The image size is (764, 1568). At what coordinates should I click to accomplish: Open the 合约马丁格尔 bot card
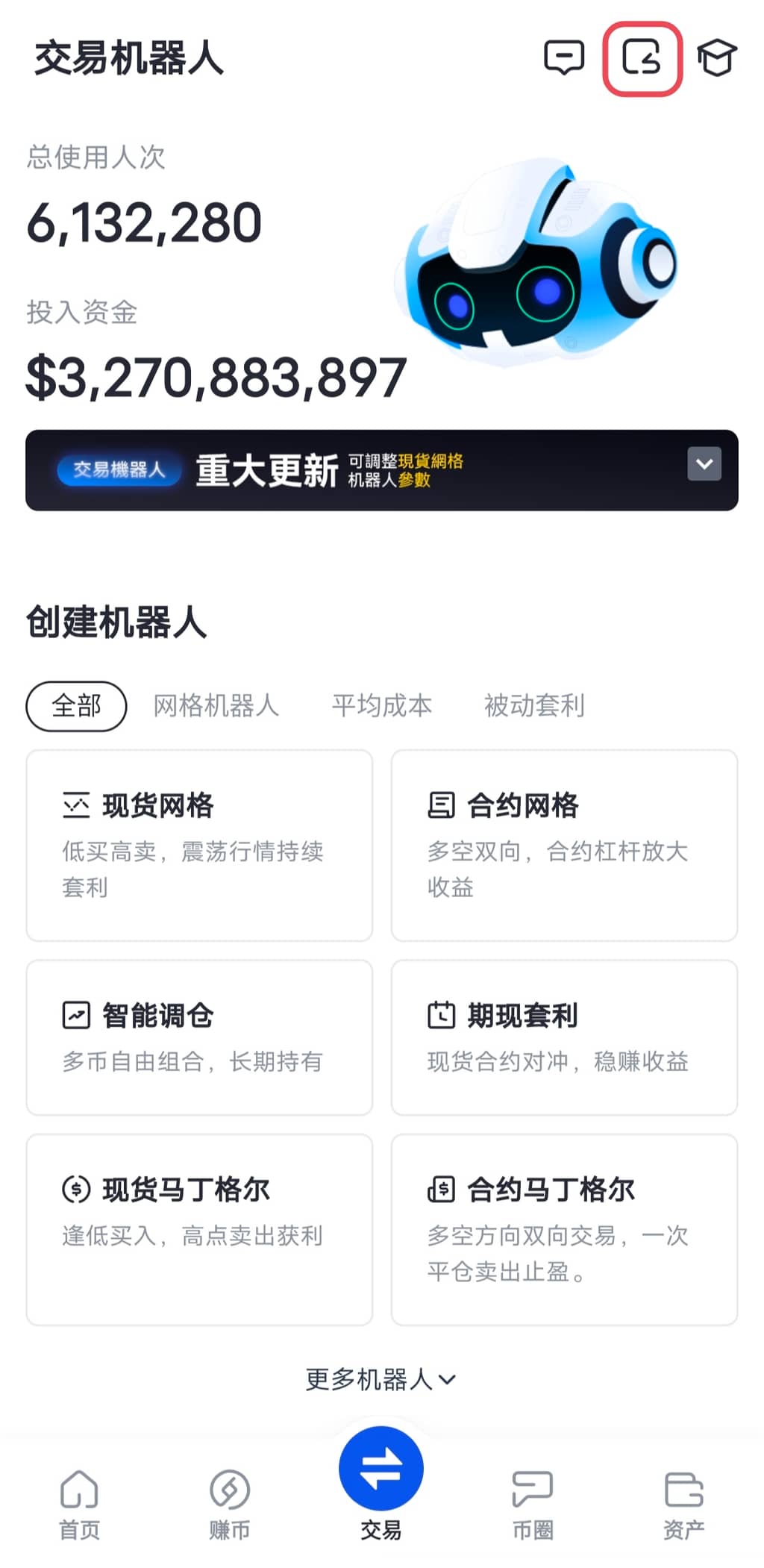point(564,1228)
